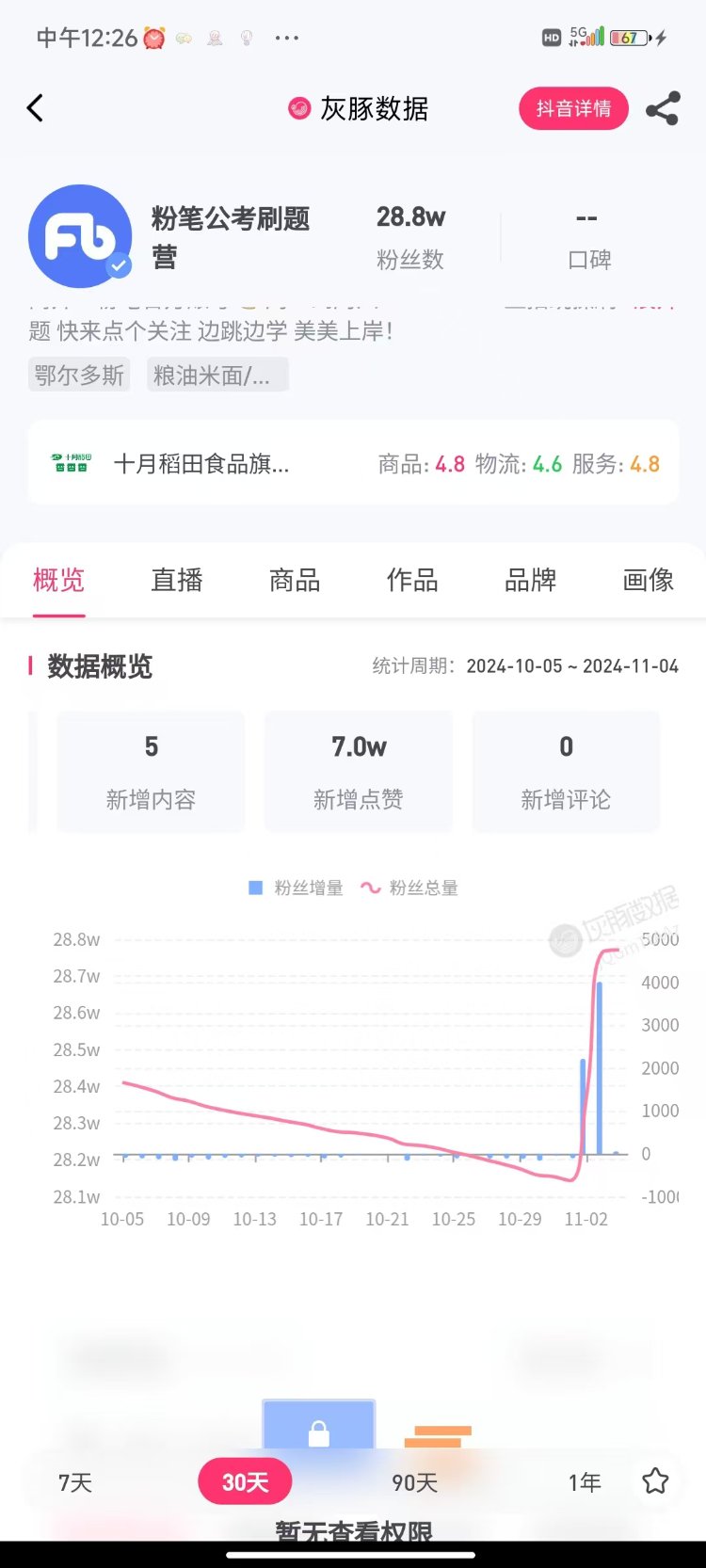Go back using the top-left arrow
This screenshot has width=706, height=1568.
(x=36, y=108)
